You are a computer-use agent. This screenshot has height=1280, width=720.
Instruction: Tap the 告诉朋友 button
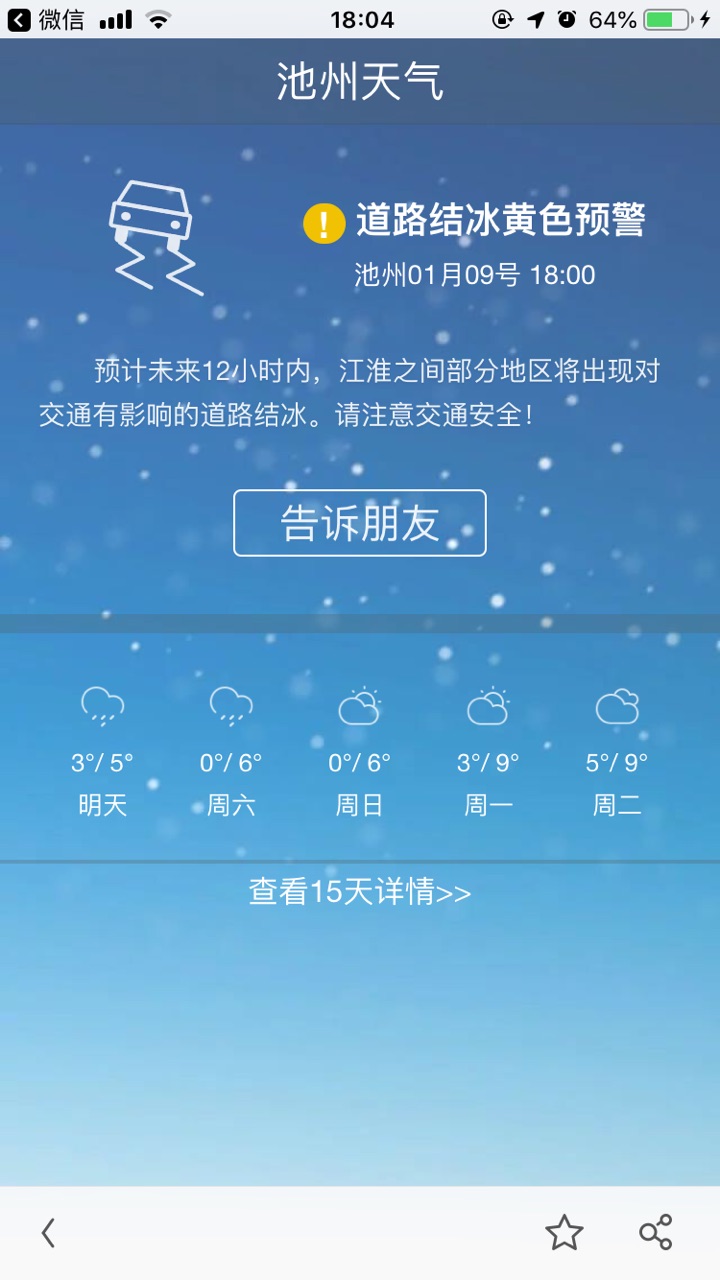pyautogui.click(x=360, y=523)
